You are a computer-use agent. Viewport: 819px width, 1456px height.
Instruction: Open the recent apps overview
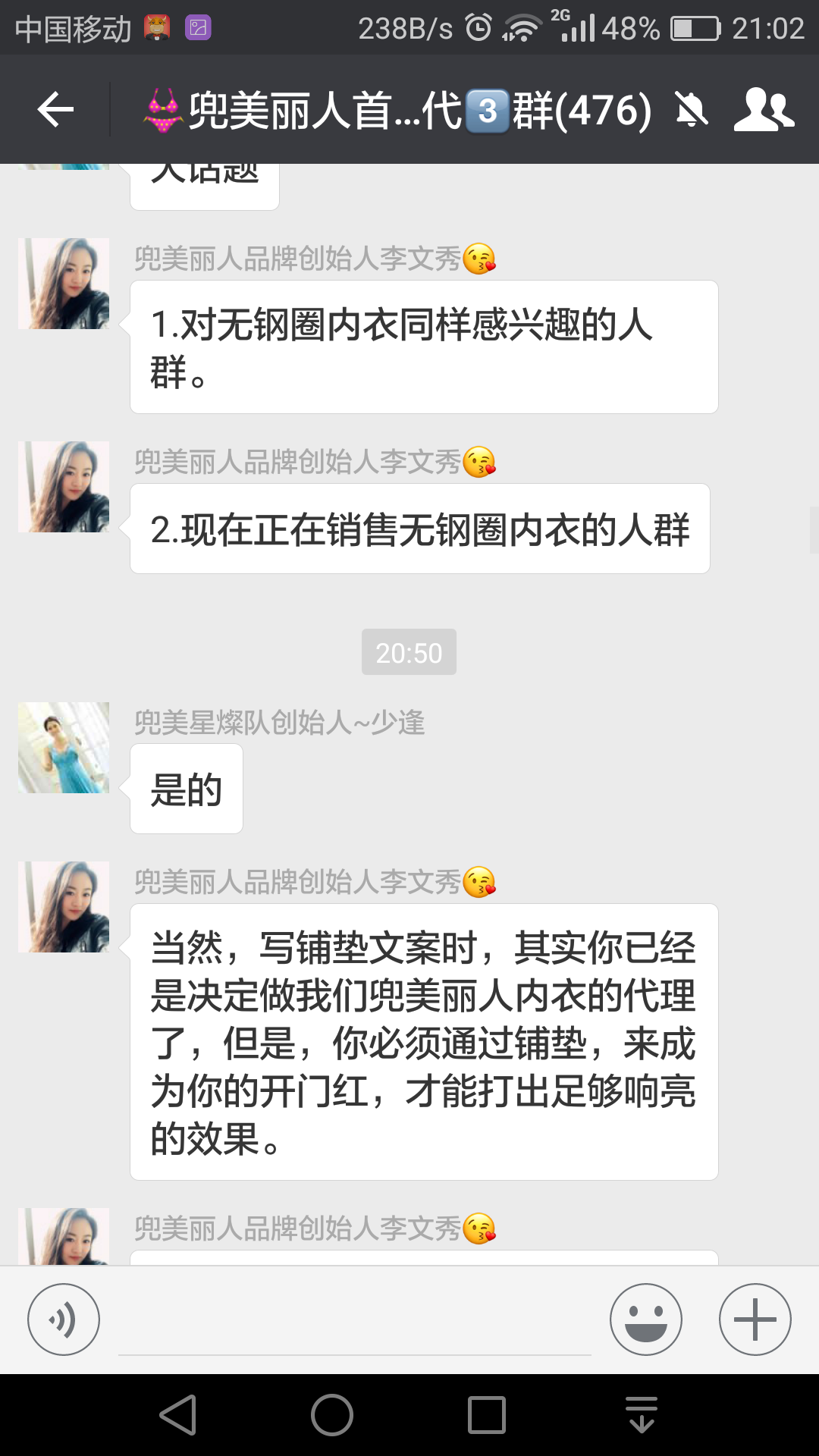487,1415
